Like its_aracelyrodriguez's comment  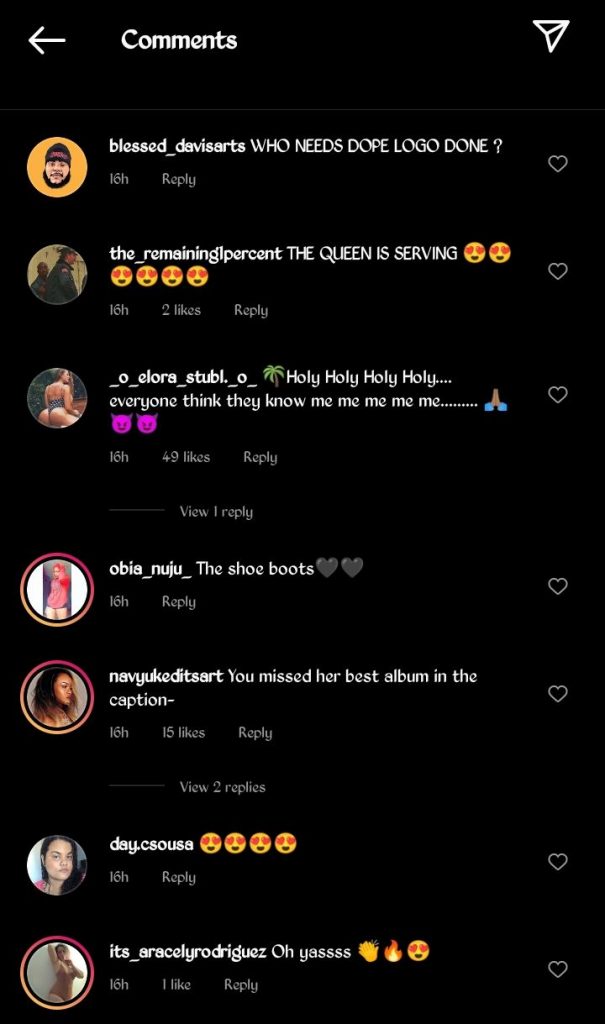pyautogui.click(x=558, y=969)
